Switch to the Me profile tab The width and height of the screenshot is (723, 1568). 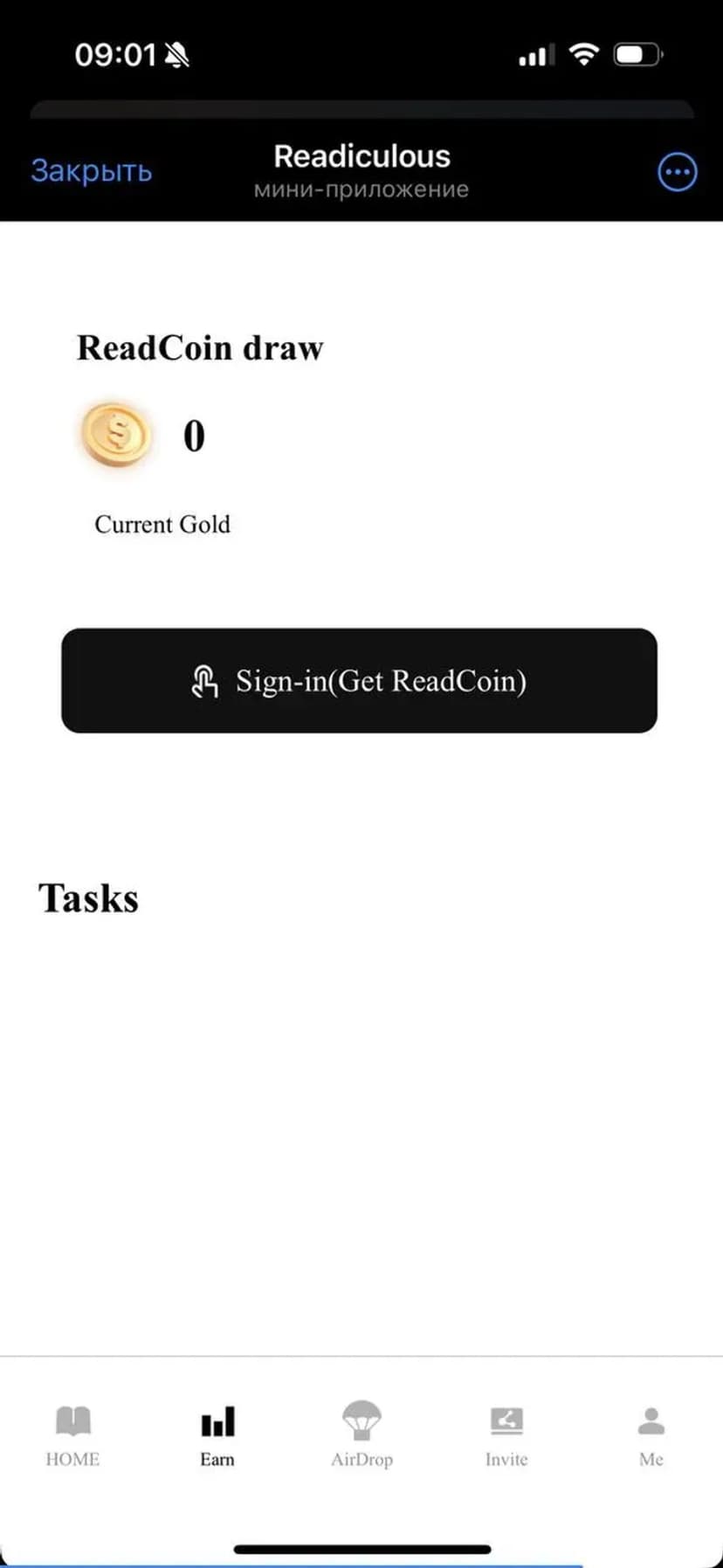pos(651,1436)
